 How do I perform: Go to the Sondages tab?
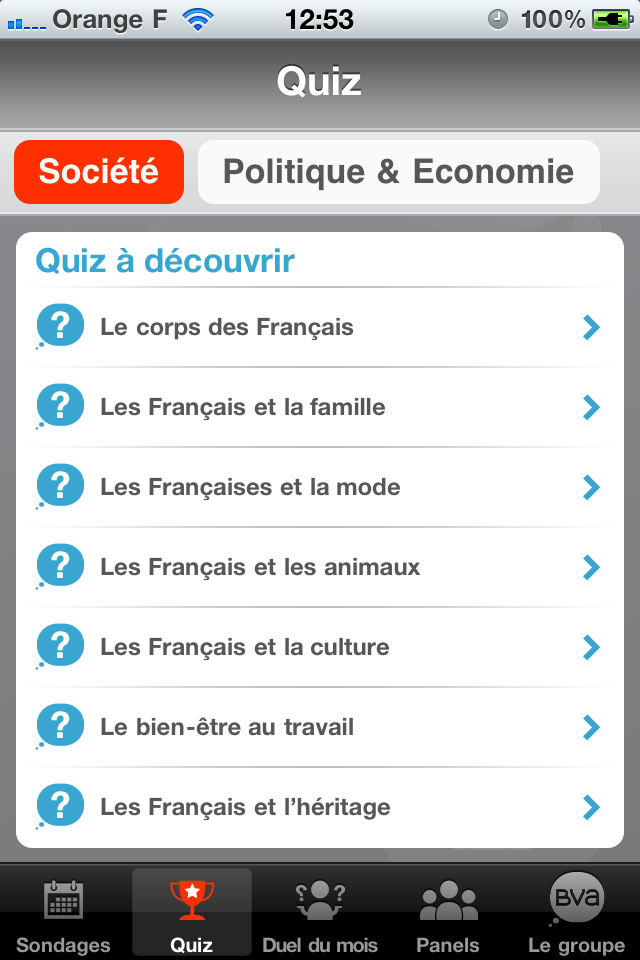[63, 914]
